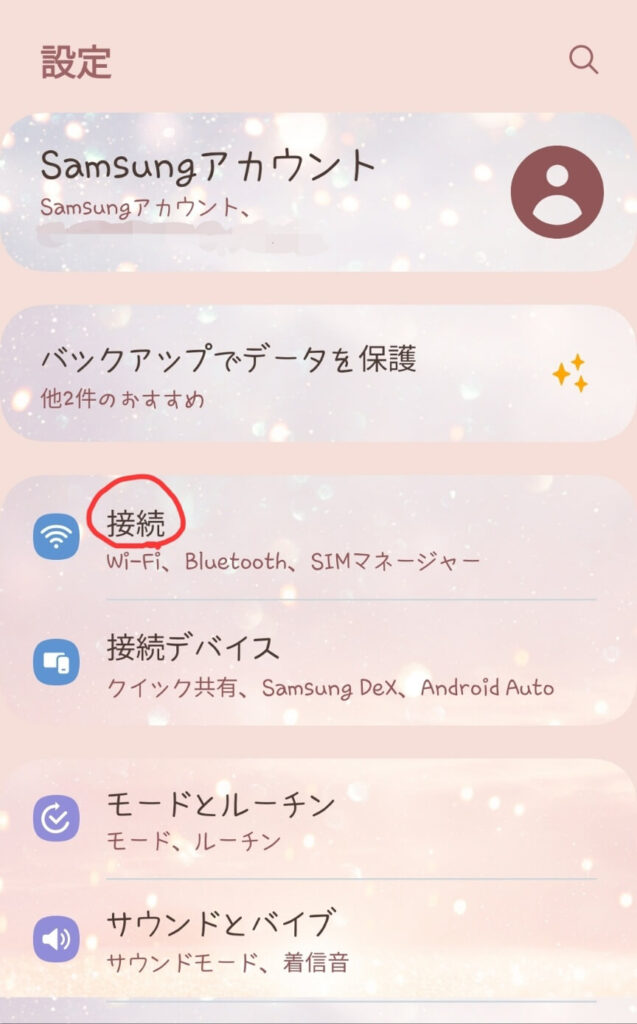Open バックアップでデータを保護 suggestion
This screenshot has width=637, height=1024.
click(318, 372)
